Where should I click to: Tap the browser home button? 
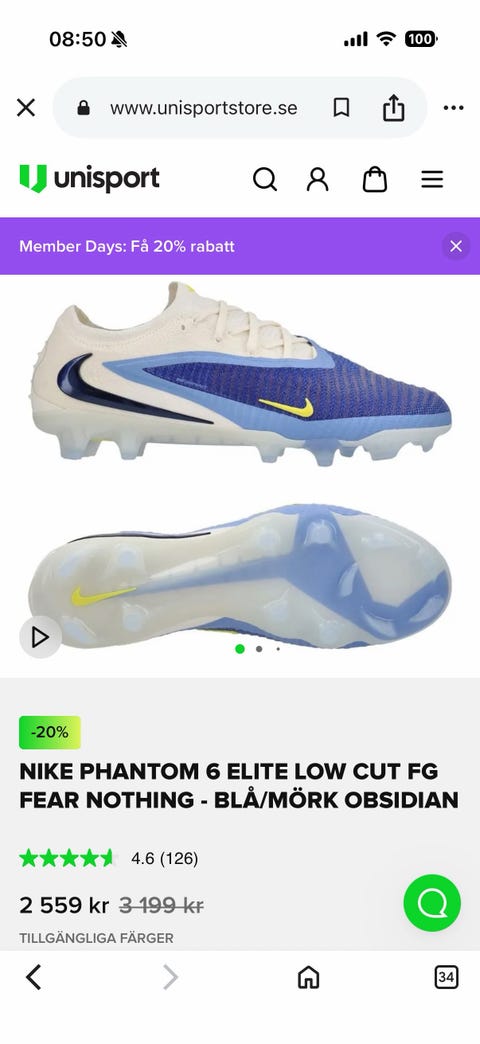click(308, 977)
